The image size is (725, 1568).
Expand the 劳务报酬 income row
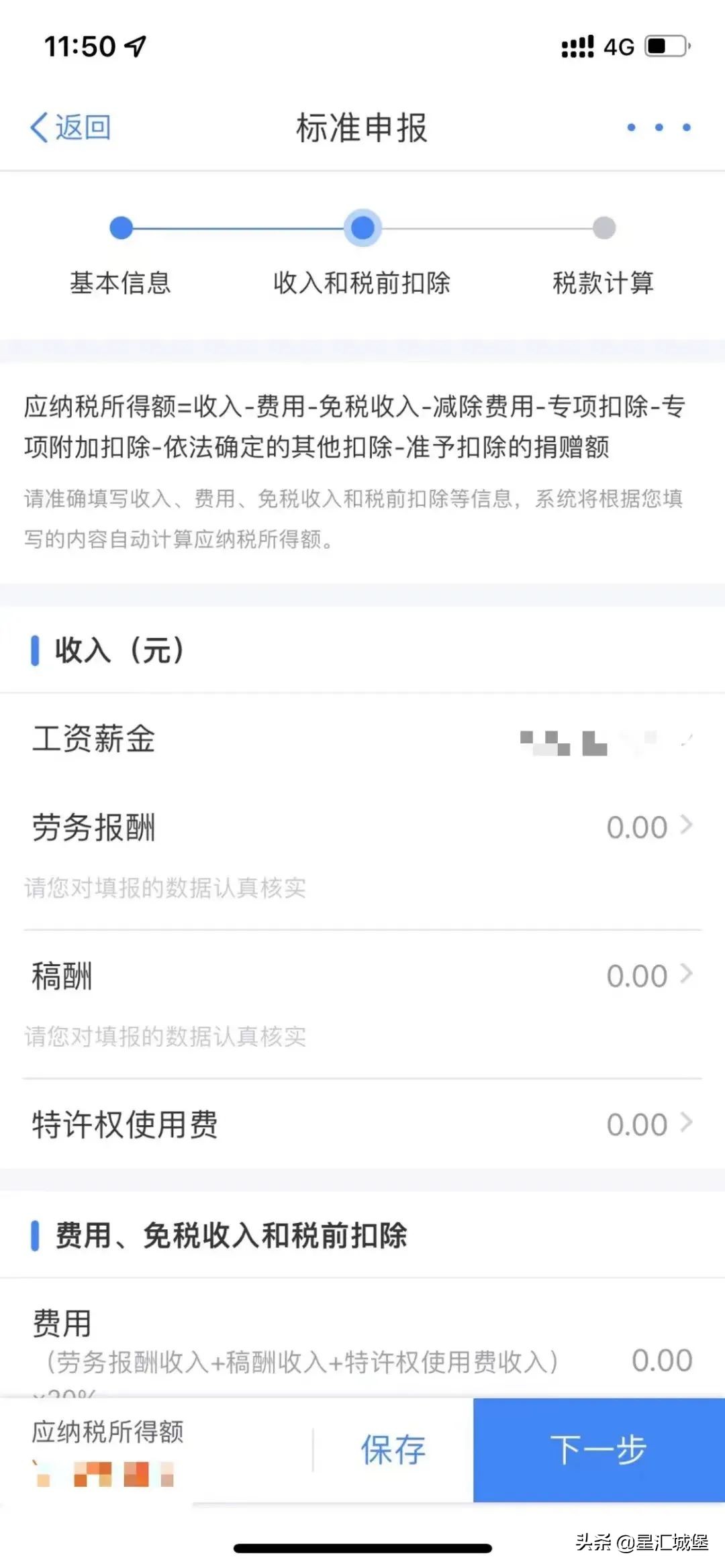[362, 827]
